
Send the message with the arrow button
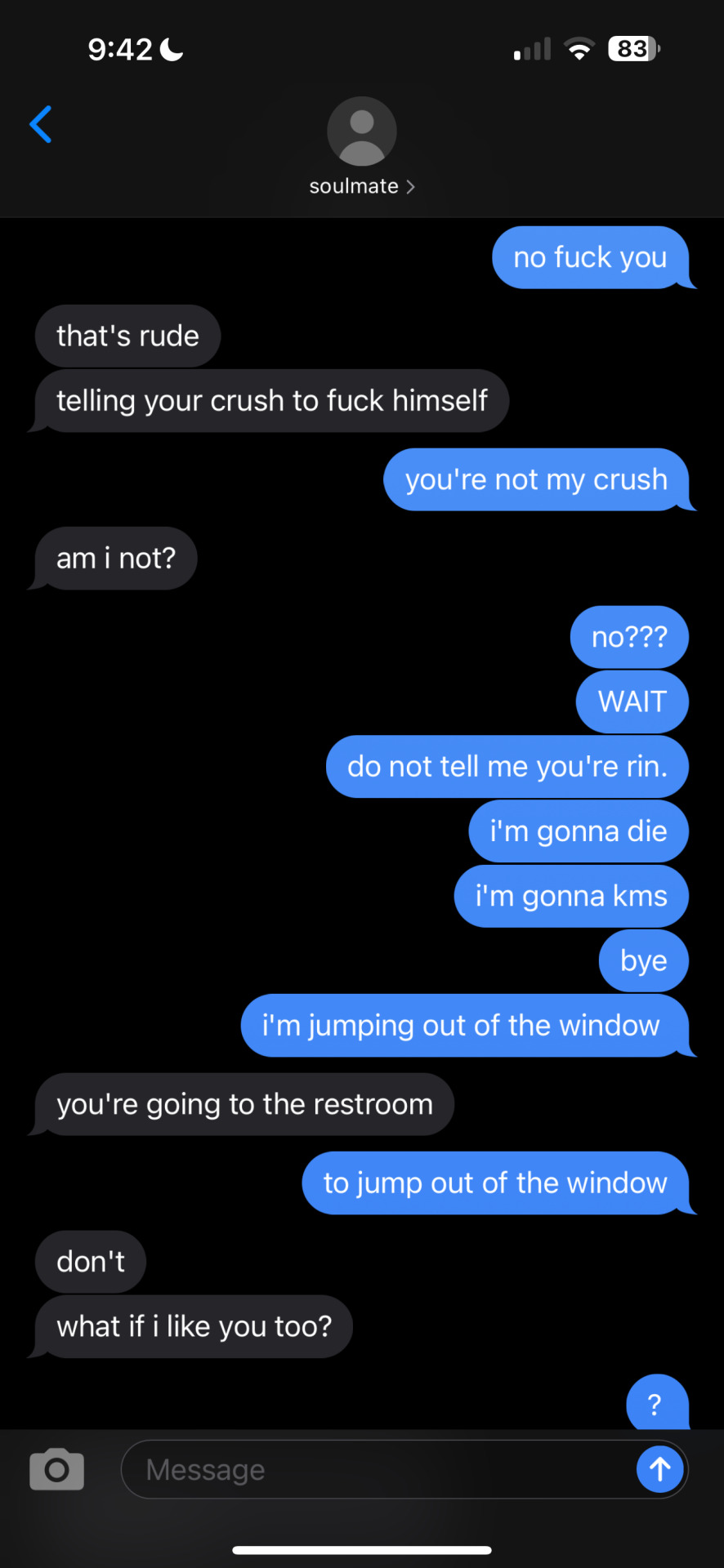(x=659, y=1470)
